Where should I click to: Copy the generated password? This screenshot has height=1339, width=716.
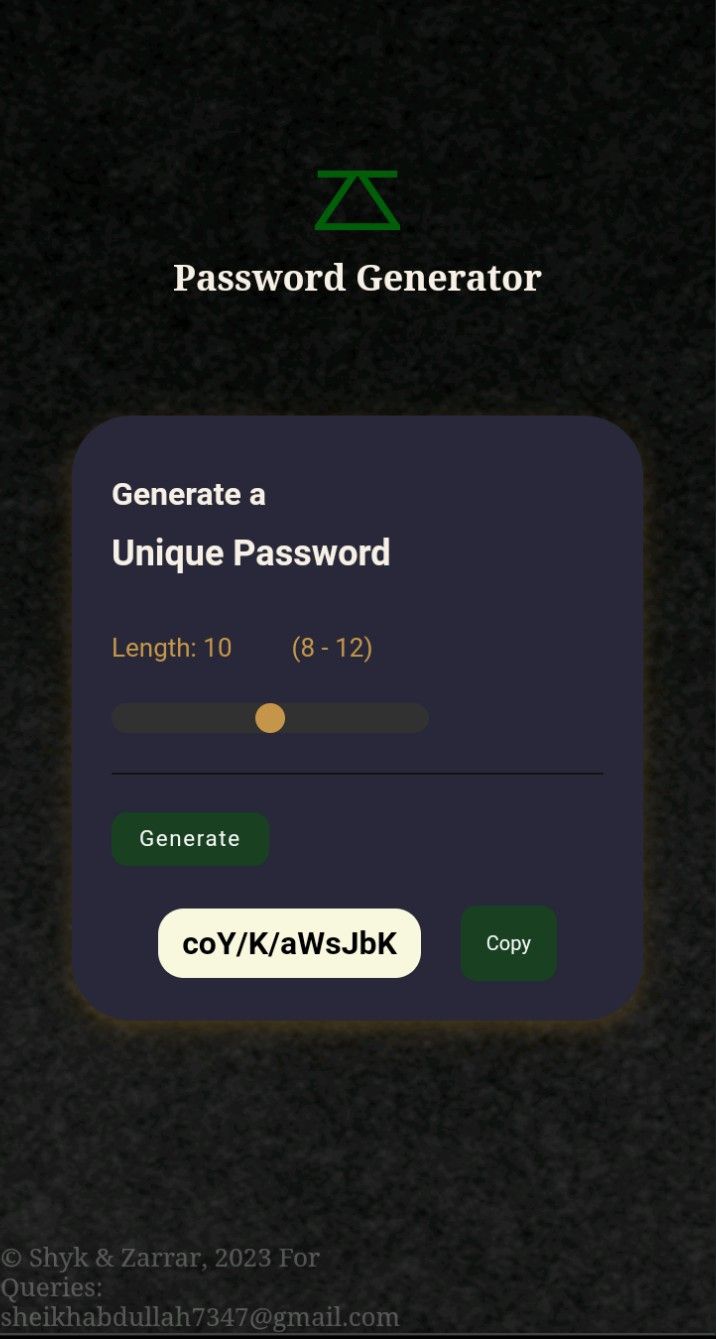coord(508,943)
